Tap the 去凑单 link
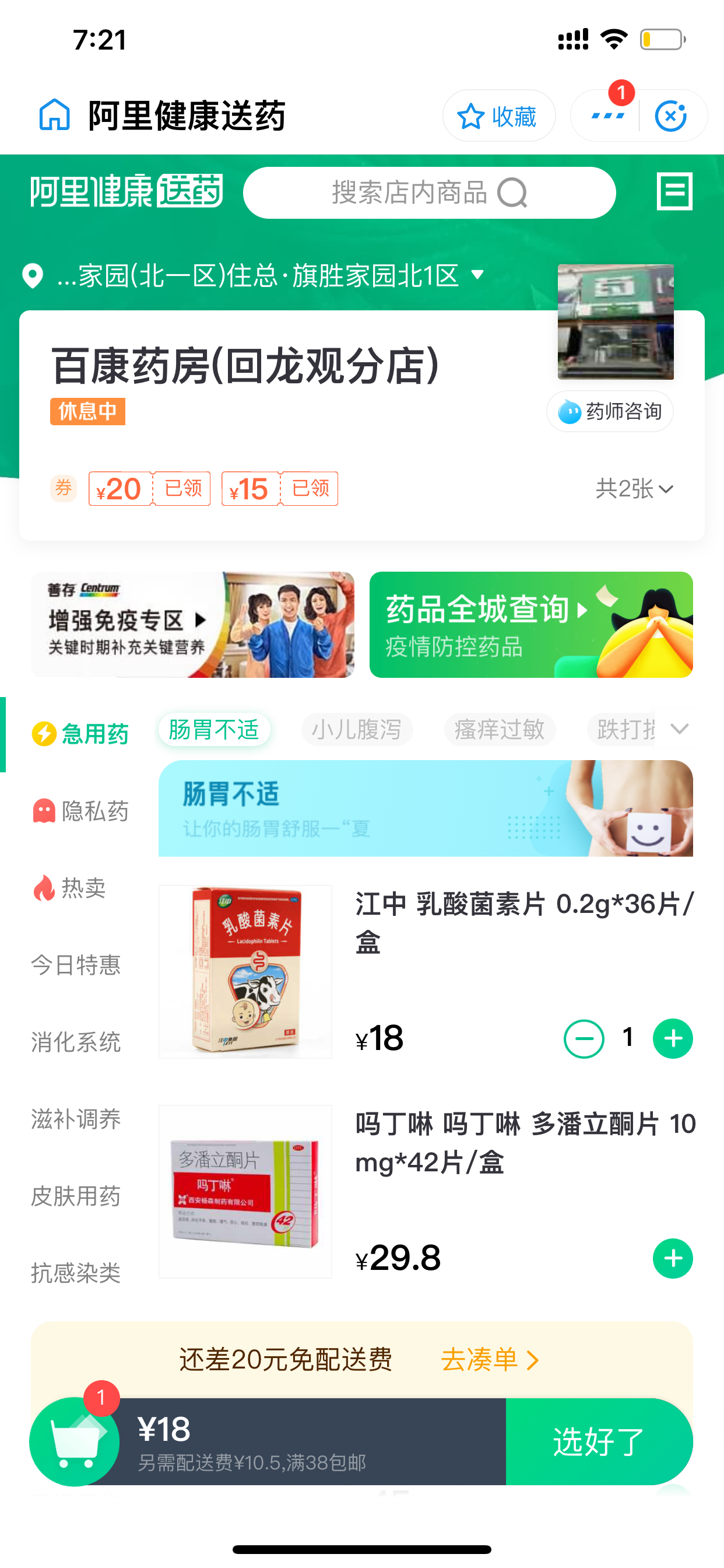Screen dimensions: 724x1568 490,1359
